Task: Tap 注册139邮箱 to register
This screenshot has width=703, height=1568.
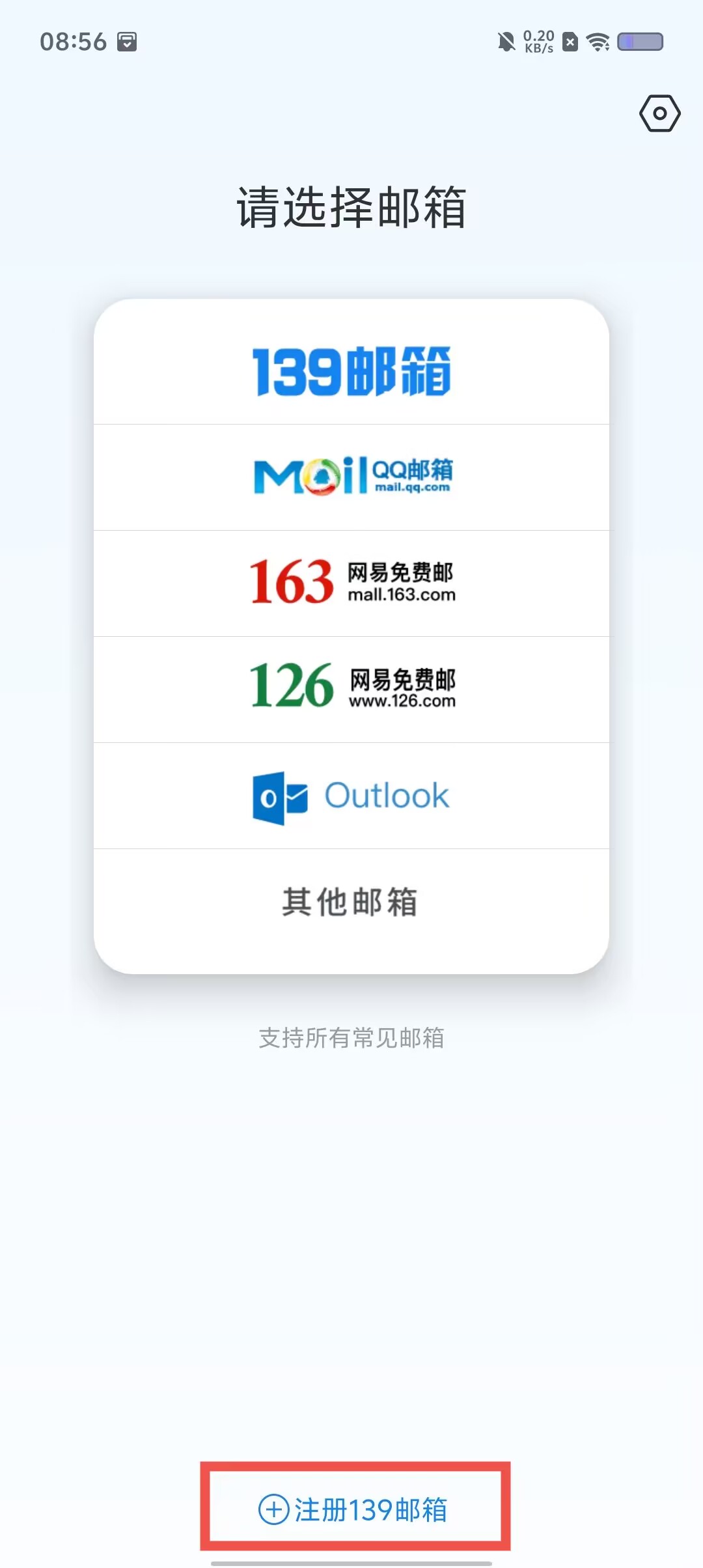Action: pyautogui.click(x=354, y=1509)
